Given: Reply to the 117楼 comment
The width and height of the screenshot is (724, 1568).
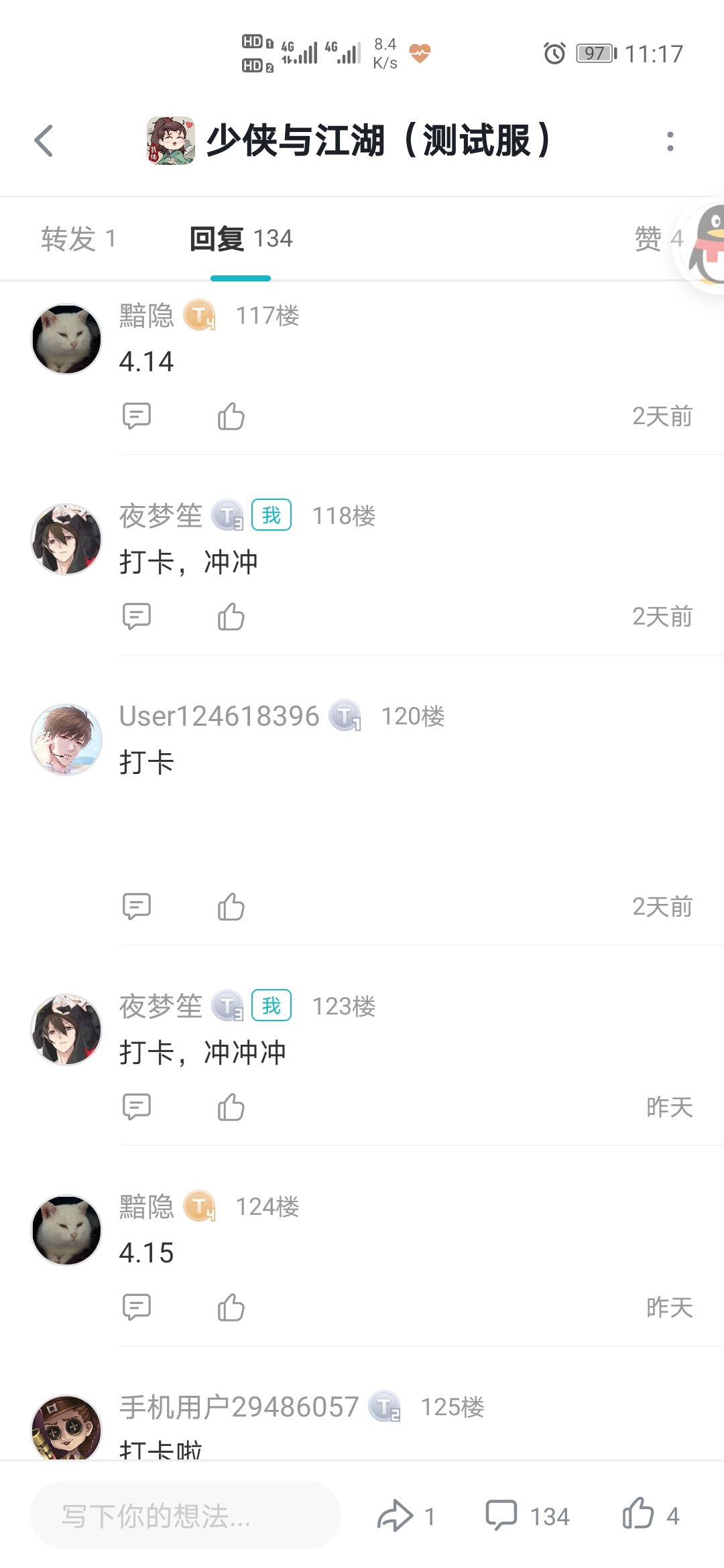Looking at the screenshot, I should pos(137,416).
